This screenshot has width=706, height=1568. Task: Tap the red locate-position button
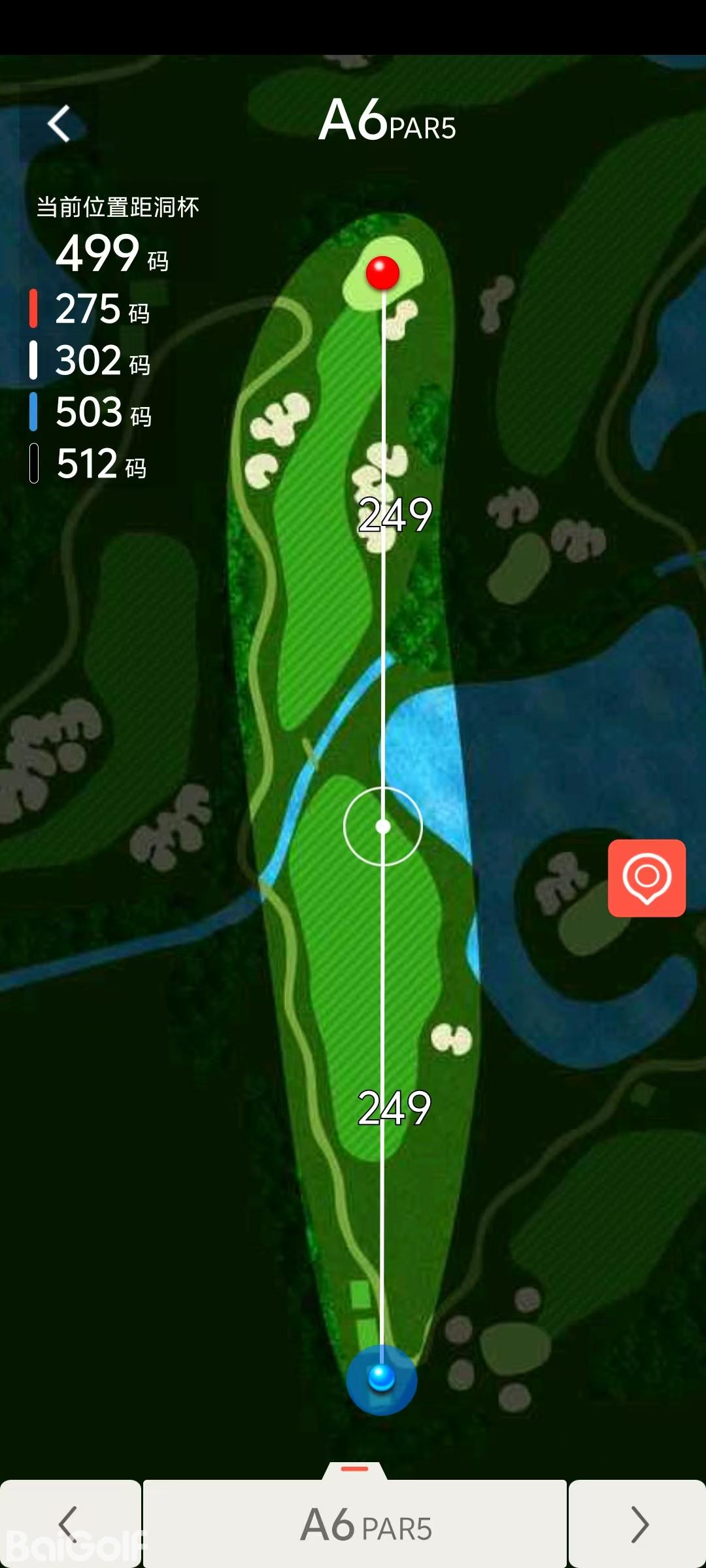(647, 877)
